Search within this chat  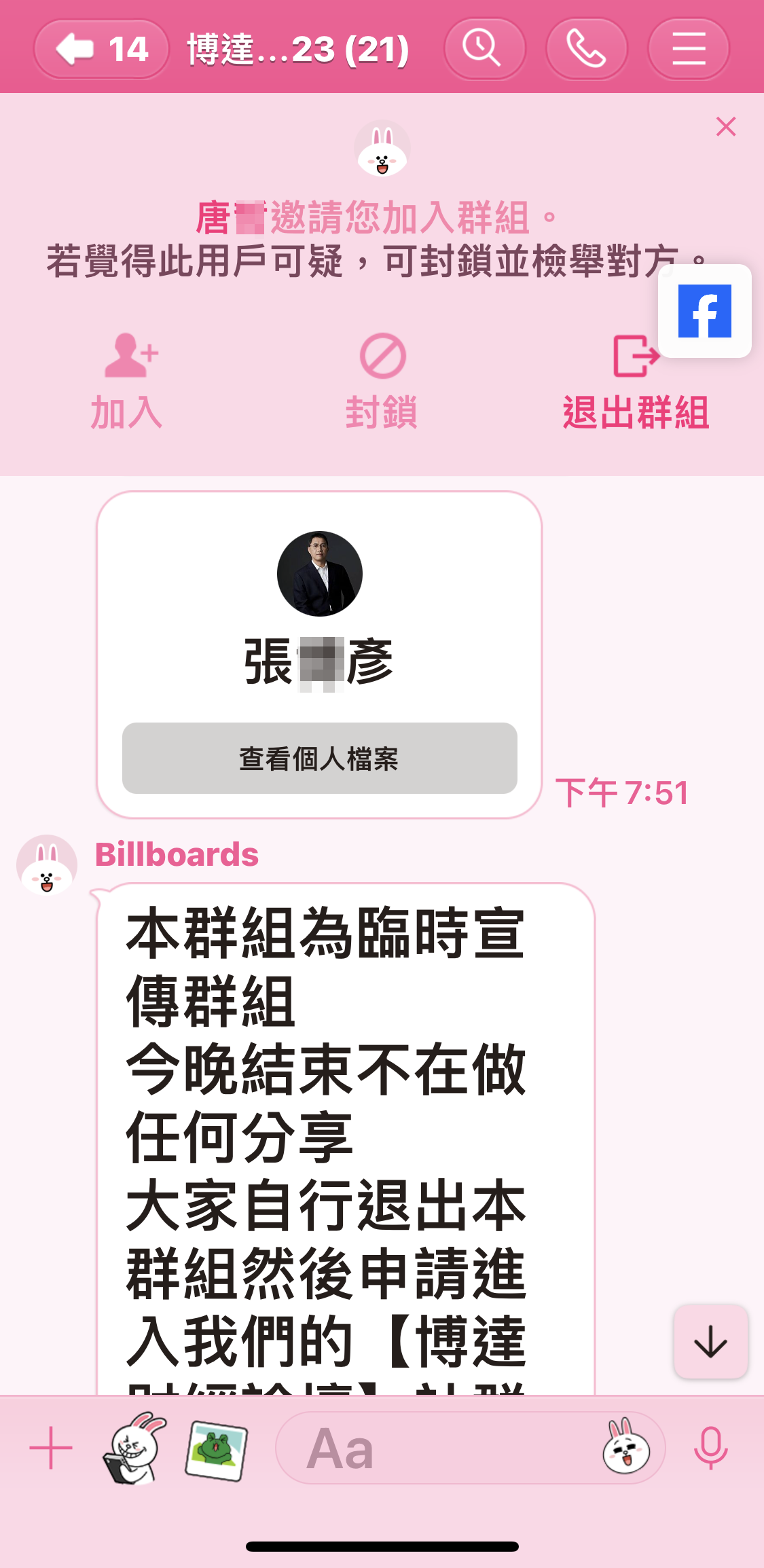tap(484, 49)
